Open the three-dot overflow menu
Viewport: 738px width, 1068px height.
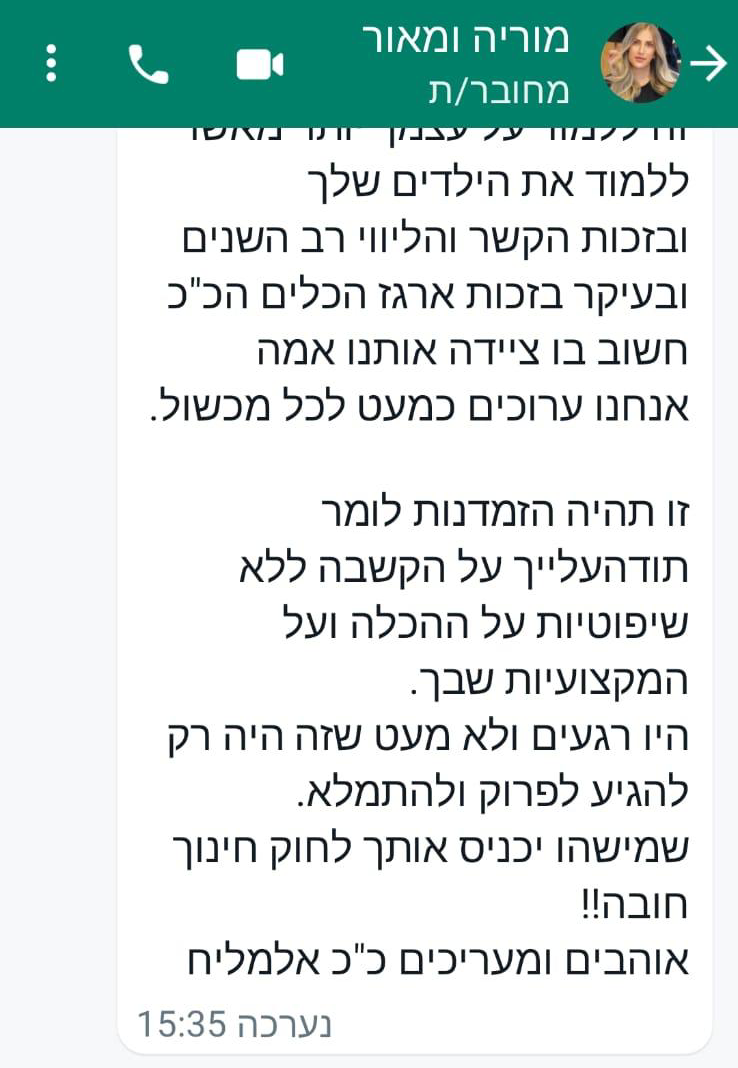click(x=52, y=64)
